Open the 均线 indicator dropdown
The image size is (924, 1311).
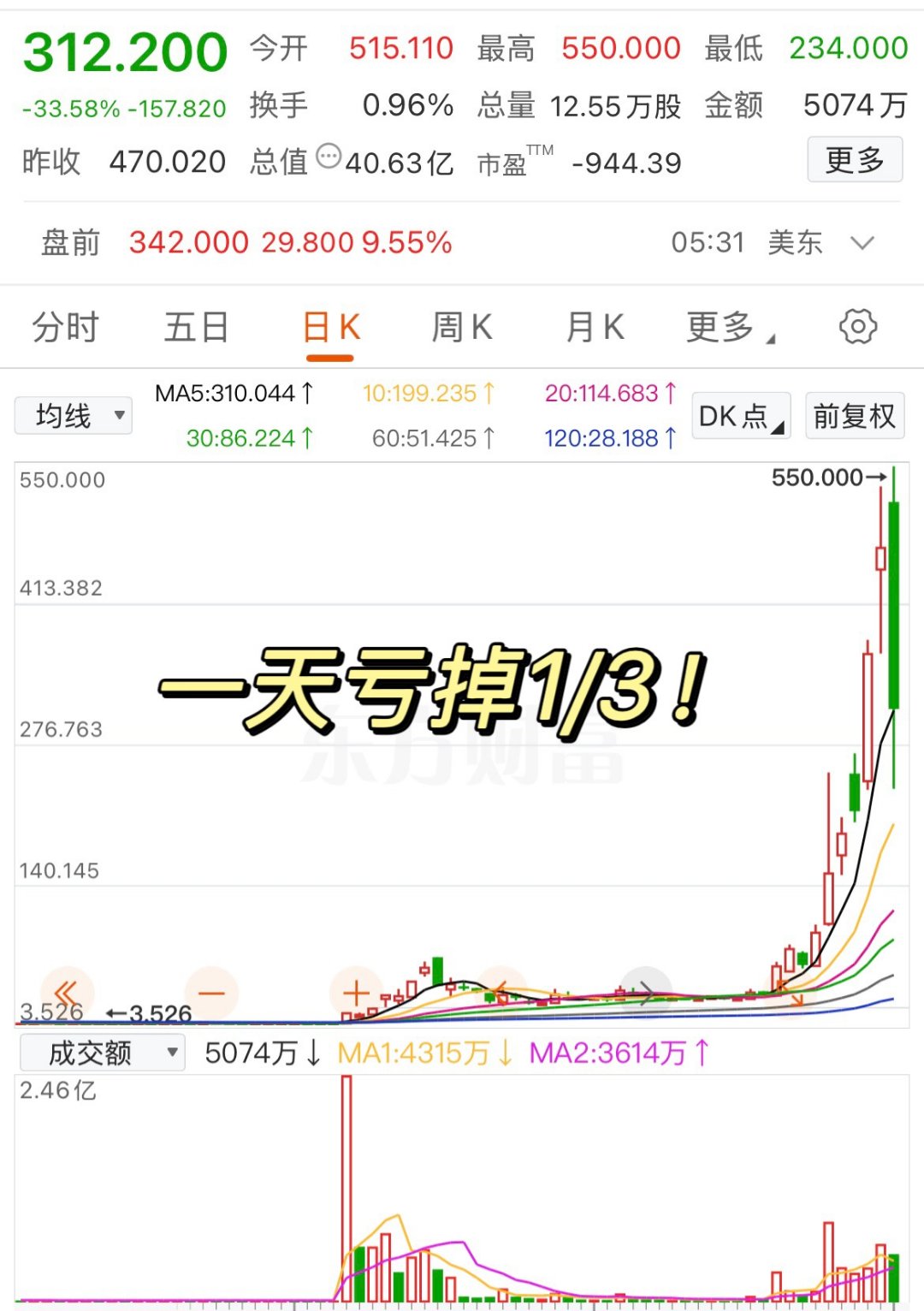tap(74, 416)
